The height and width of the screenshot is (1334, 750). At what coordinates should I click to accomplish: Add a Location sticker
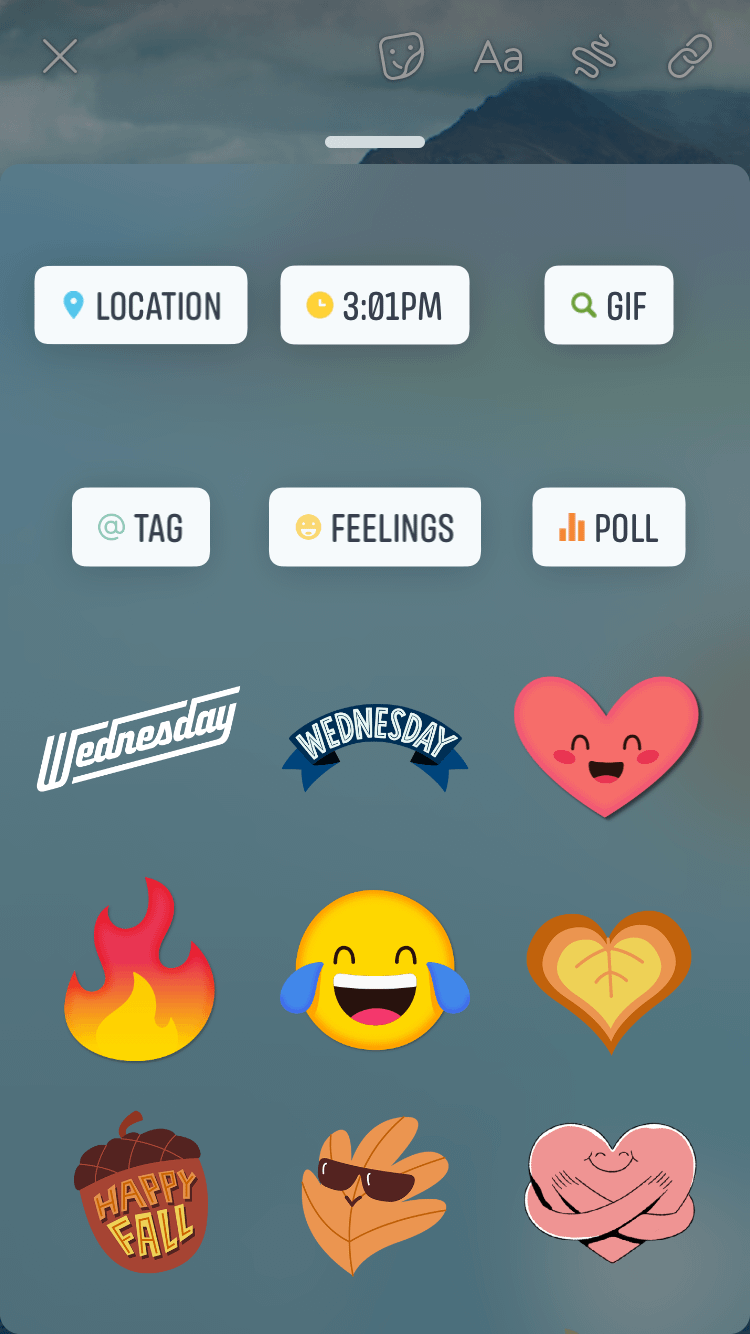click(x=141, y=305)
